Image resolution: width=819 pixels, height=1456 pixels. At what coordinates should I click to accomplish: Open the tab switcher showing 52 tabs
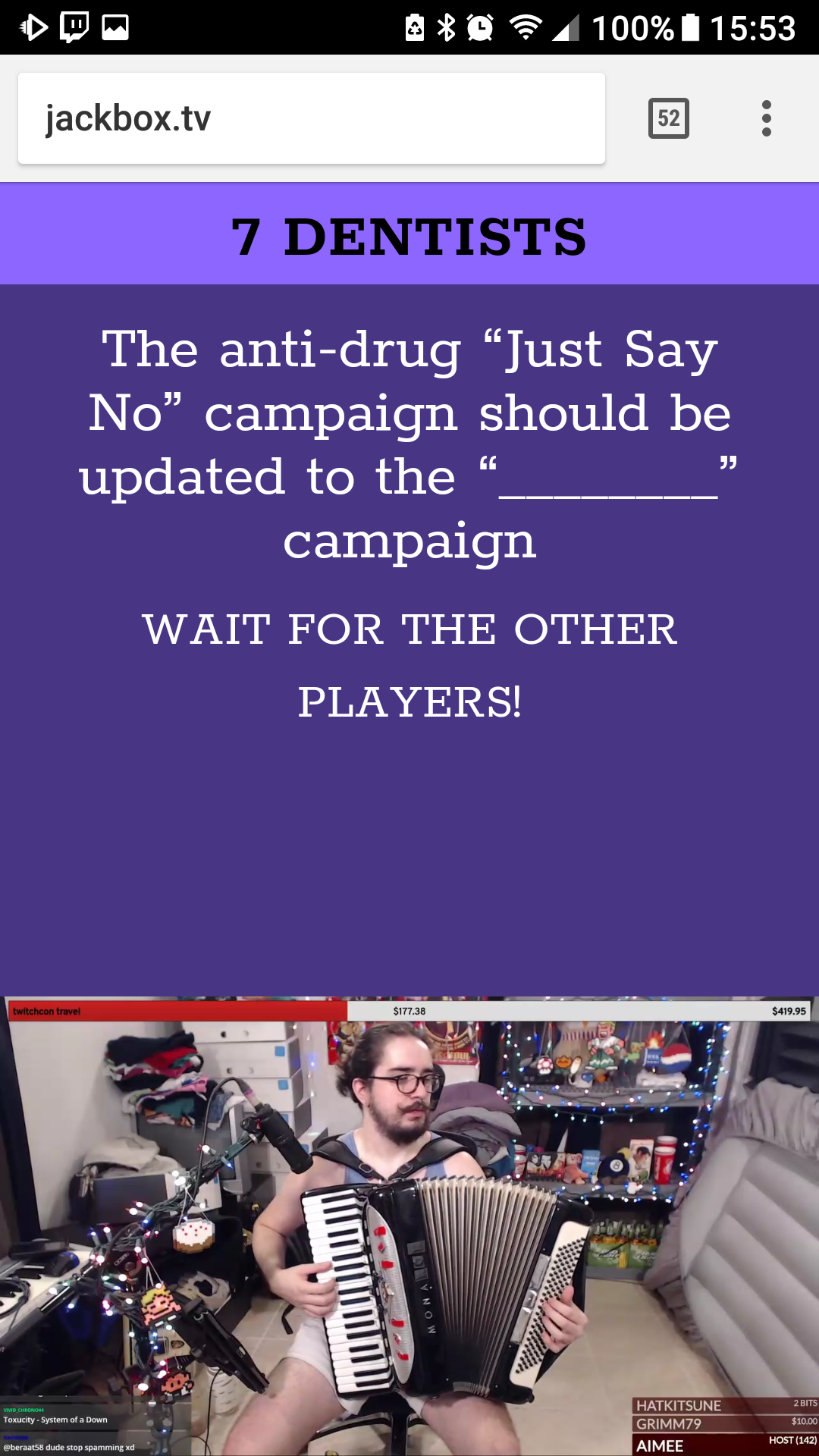click(x=668, y=118)
